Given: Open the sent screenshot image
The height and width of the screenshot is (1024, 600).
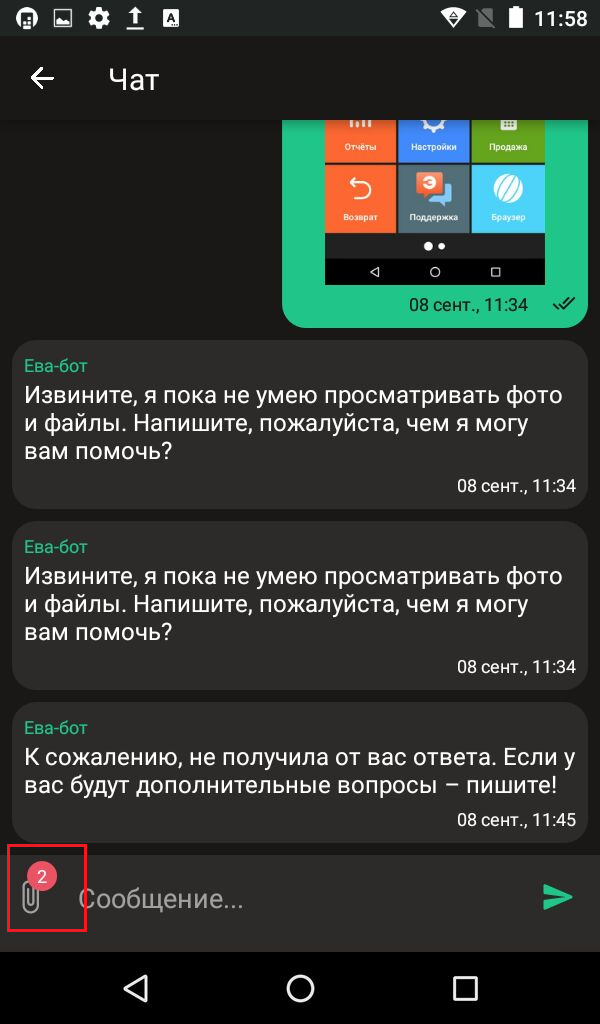Looking at the screenshot, I should pyautogui.click(x=434, y=200).
